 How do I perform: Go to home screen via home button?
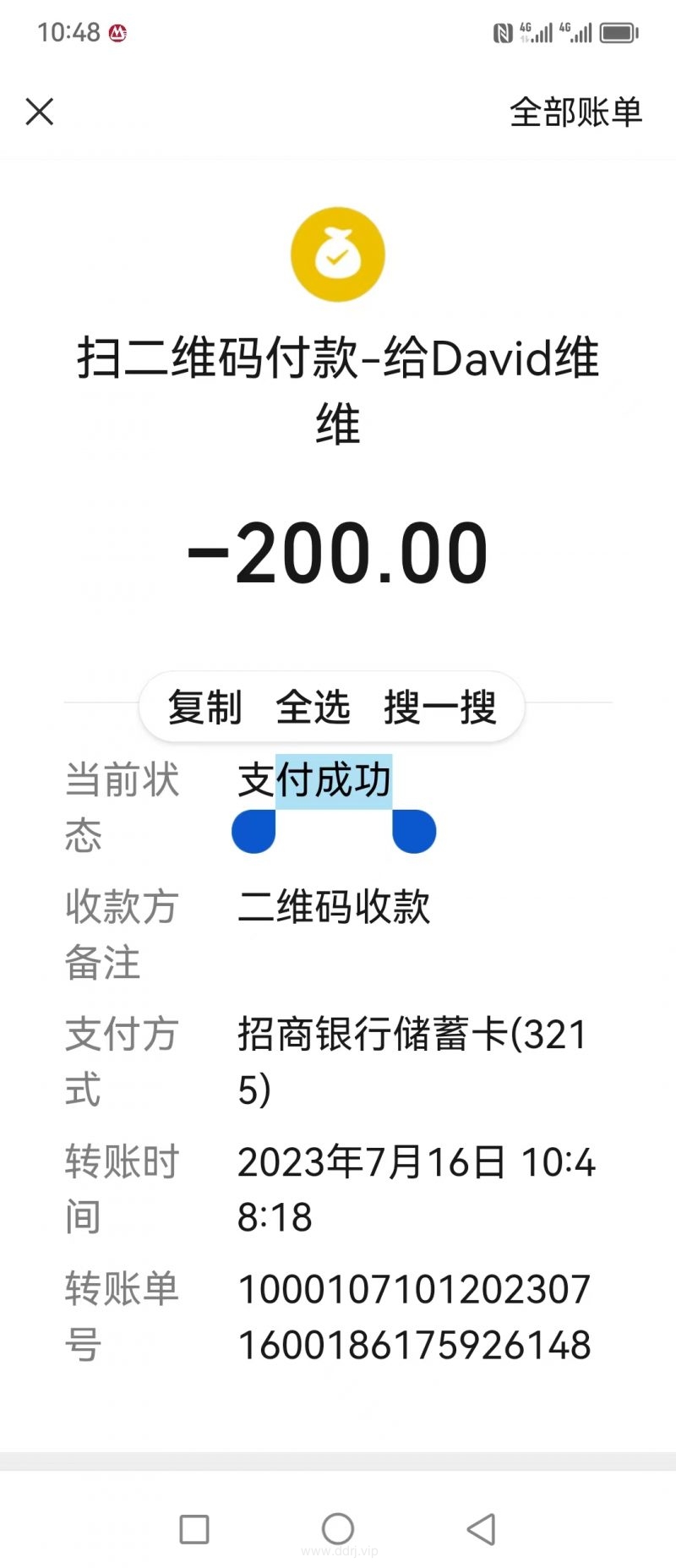(338, 1529)
